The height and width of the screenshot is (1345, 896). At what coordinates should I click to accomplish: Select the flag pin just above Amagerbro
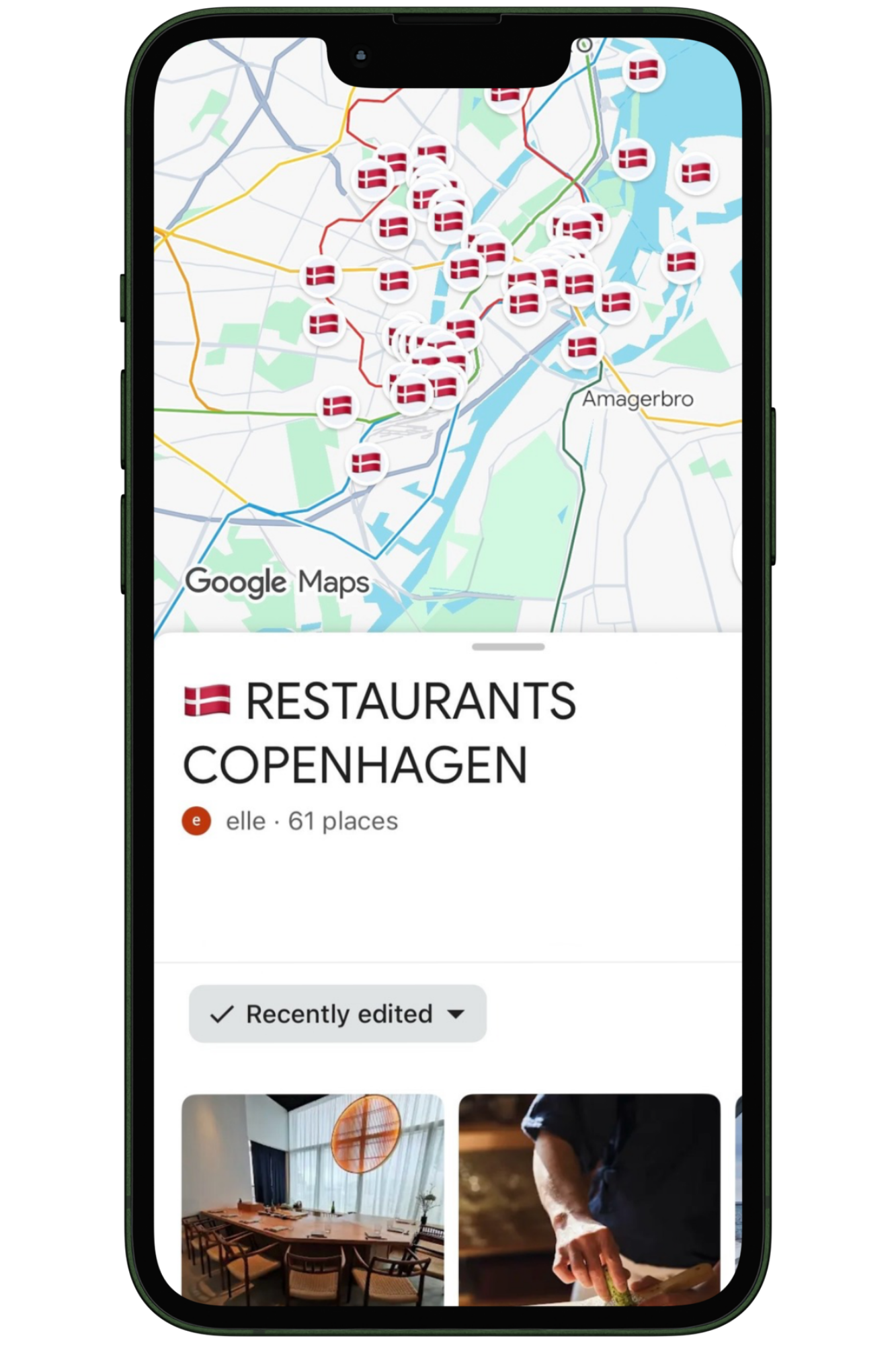coord(582,348)
